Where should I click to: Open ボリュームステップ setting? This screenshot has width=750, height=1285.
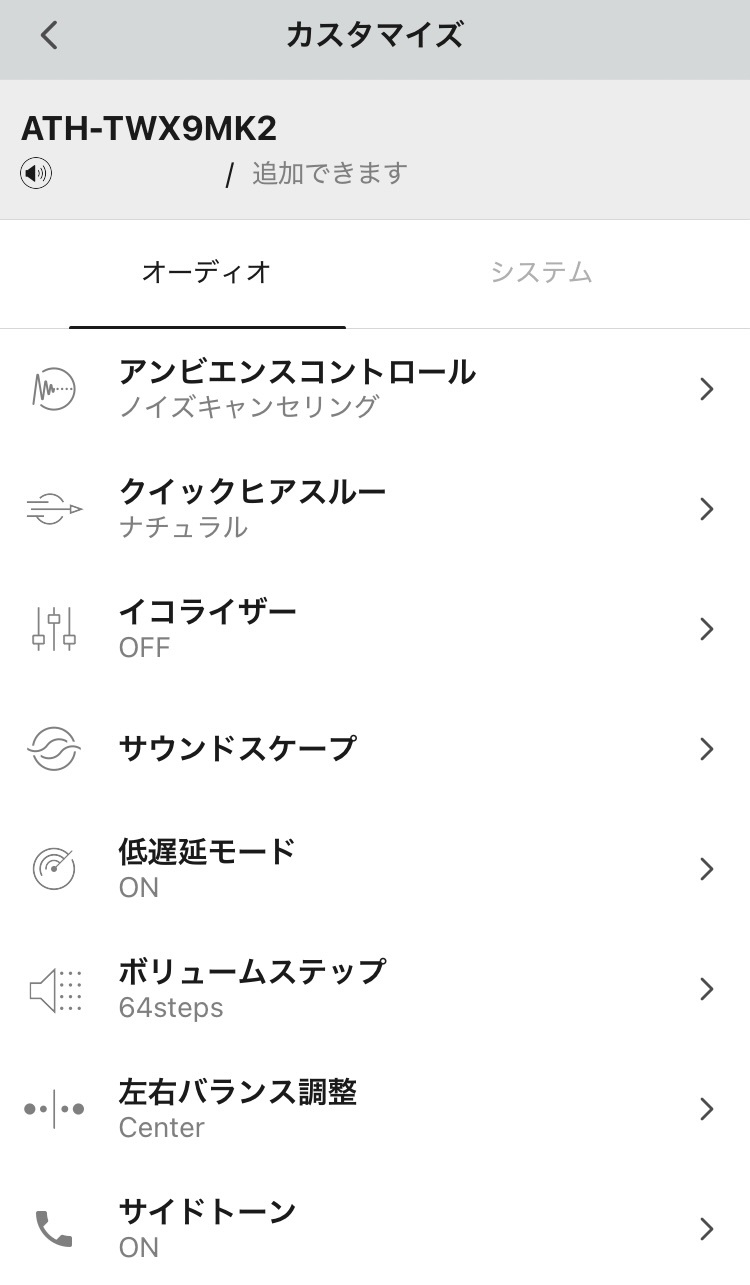pyautogui.click(x=375, y=989)
